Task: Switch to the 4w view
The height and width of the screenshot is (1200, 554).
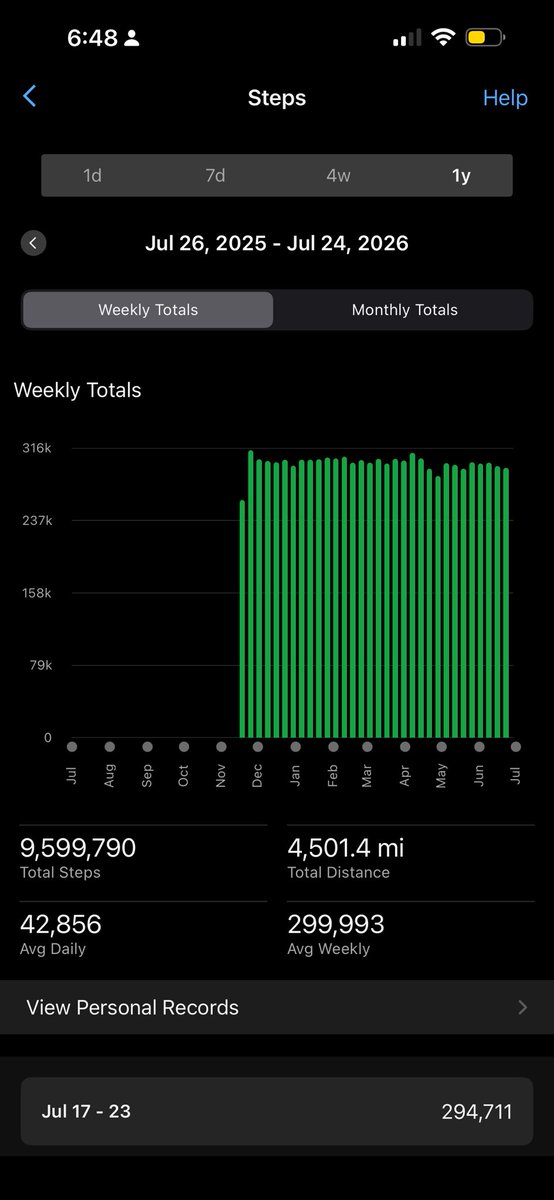Action: pos(338,175)
